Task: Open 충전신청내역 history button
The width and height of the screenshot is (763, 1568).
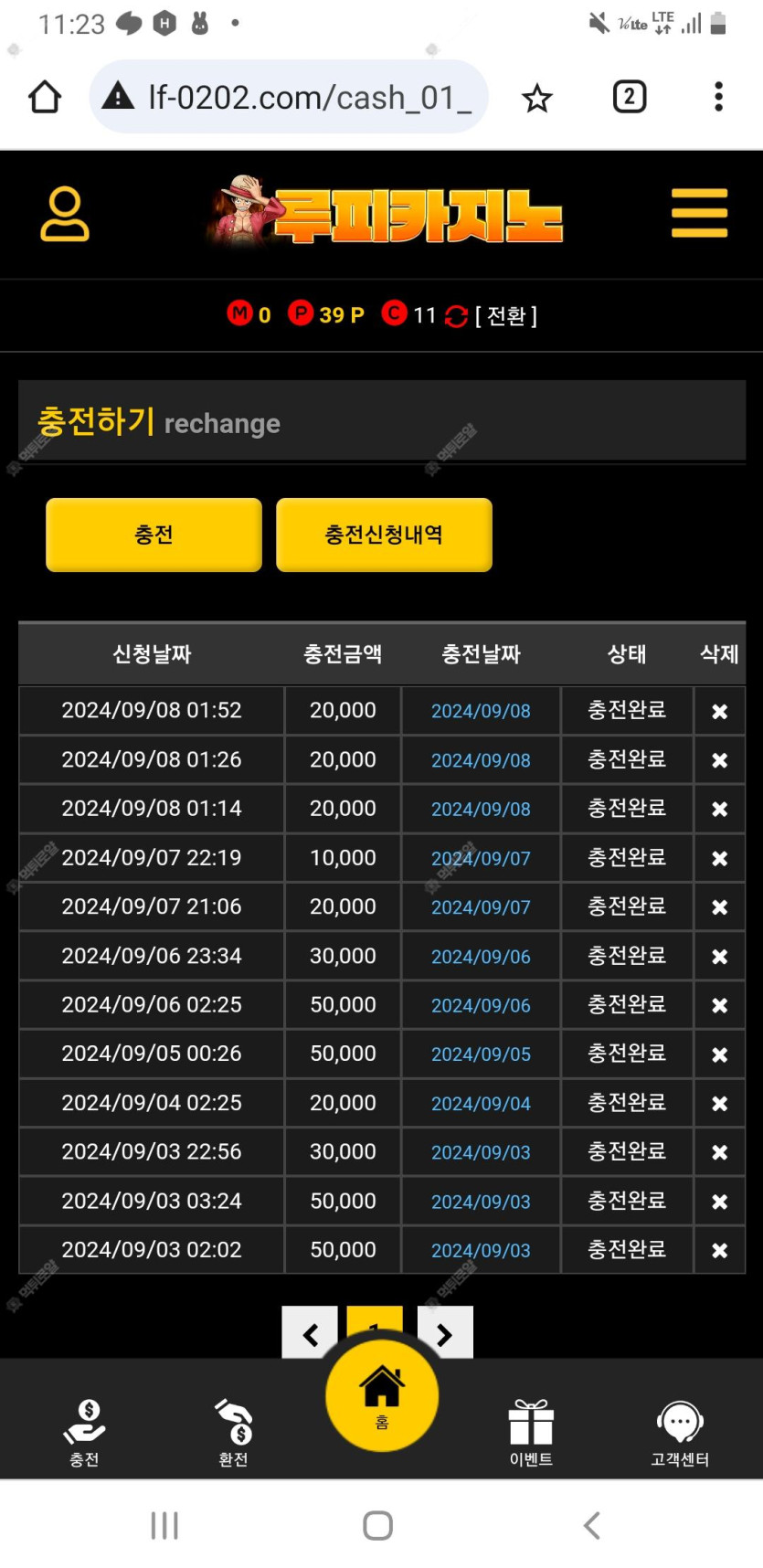Action: pyautogui.click(x=384, y=535)
